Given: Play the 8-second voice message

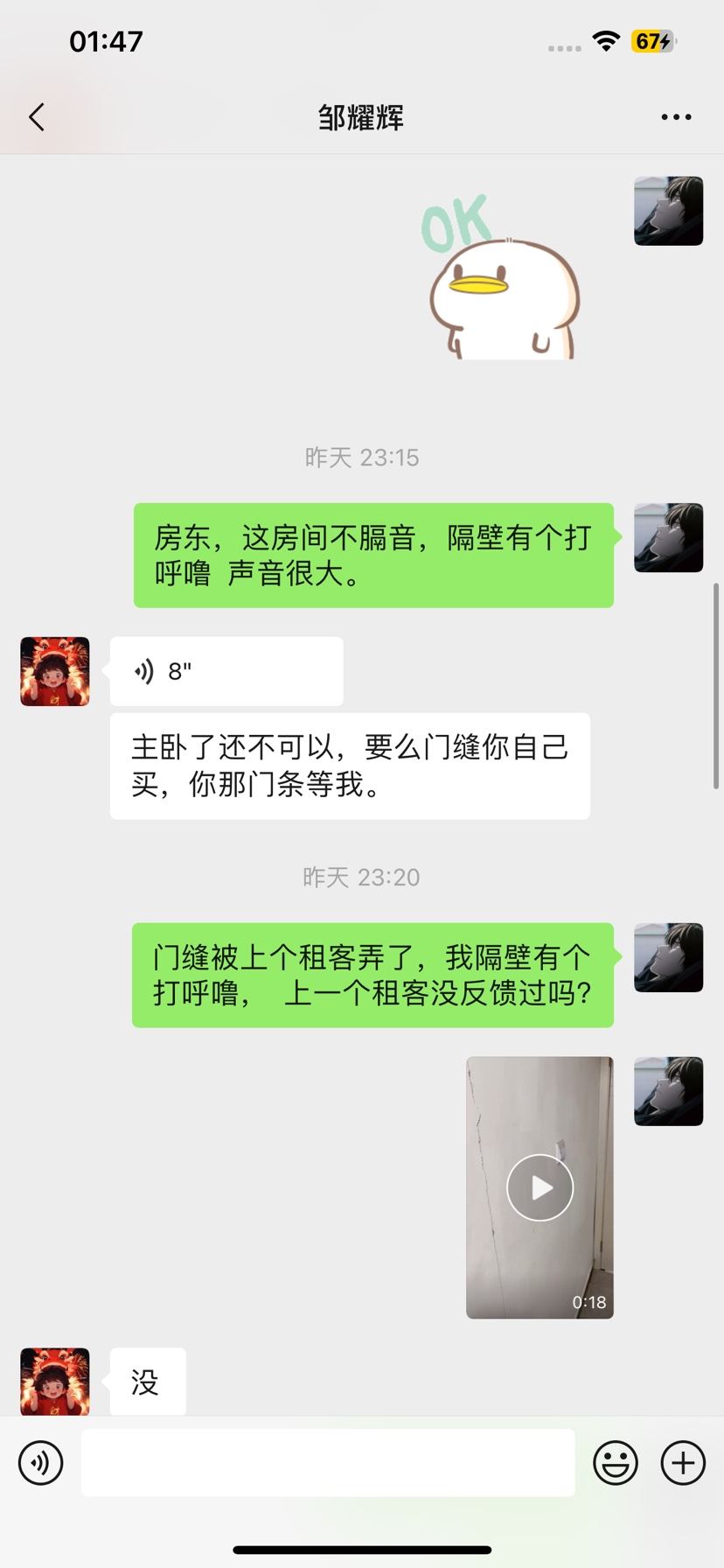Looking at the screenshot, I should [226, 671].
